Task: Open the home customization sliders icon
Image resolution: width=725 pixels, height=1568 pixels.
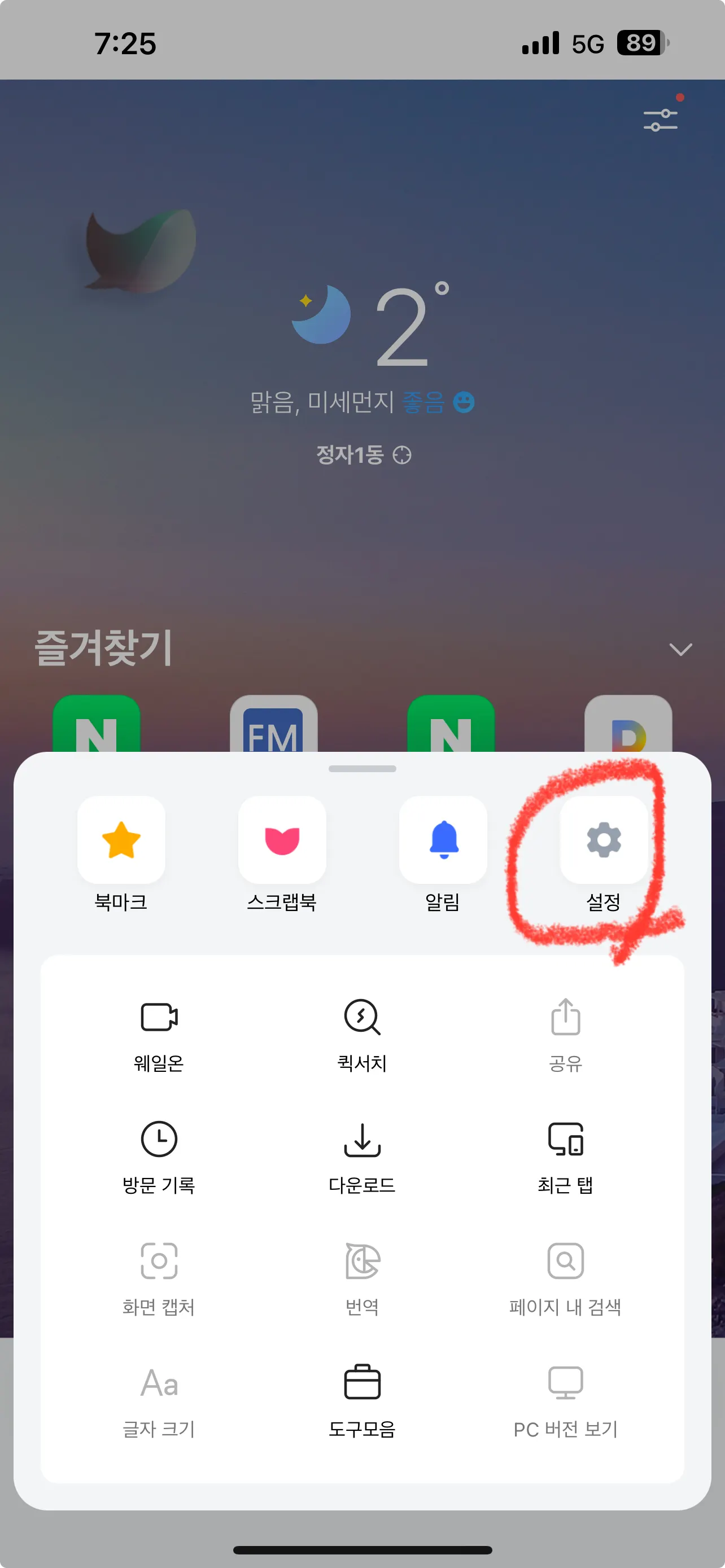Action: (x=661, y=120)
